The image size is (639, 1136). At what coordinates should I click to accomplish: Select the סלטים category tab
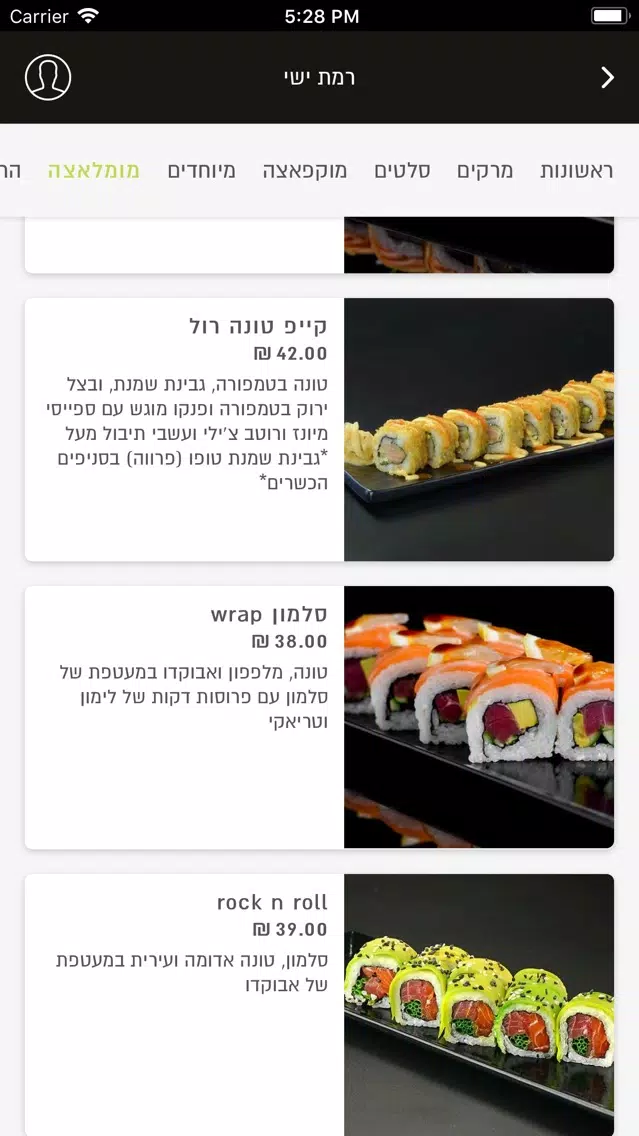402,171
